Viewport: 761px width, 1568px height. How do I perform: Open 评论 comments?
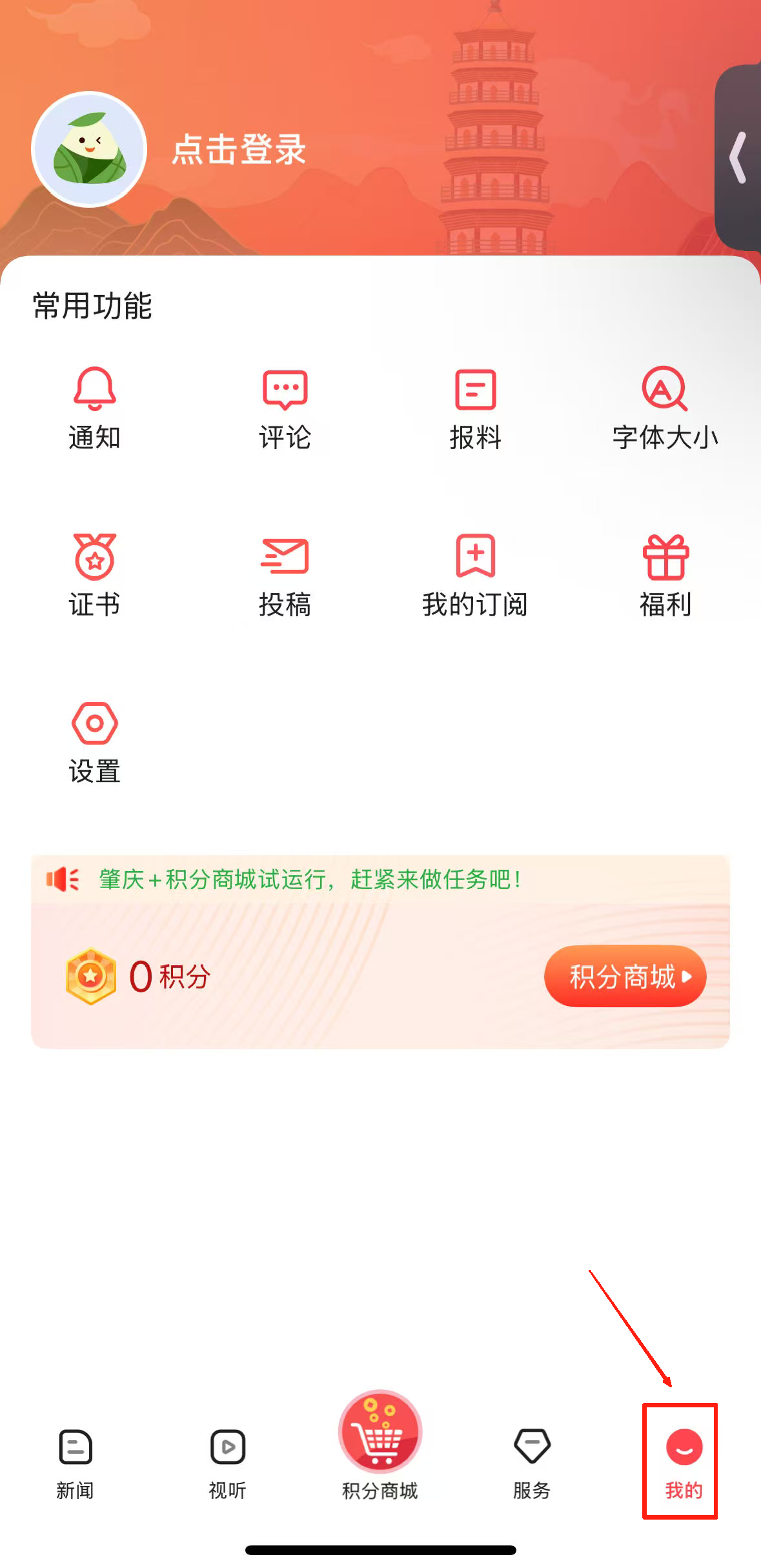(285, 408)
